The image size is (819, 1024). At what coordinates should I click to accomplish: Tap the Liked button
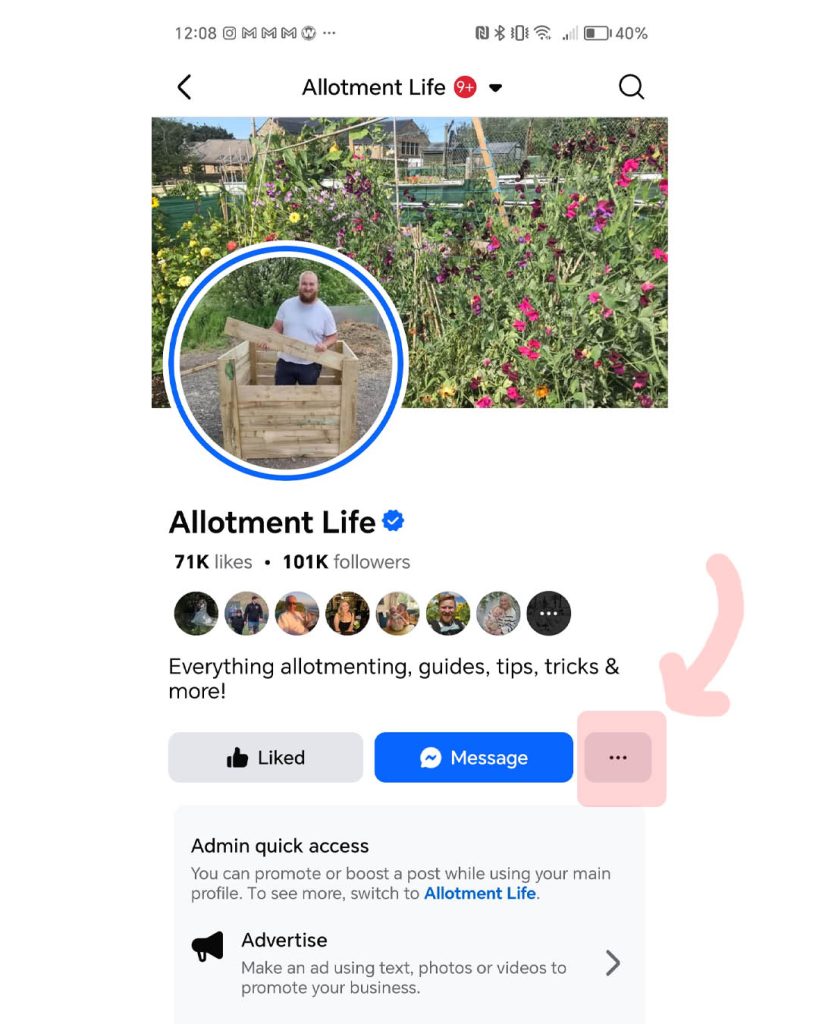coord(265,758)
